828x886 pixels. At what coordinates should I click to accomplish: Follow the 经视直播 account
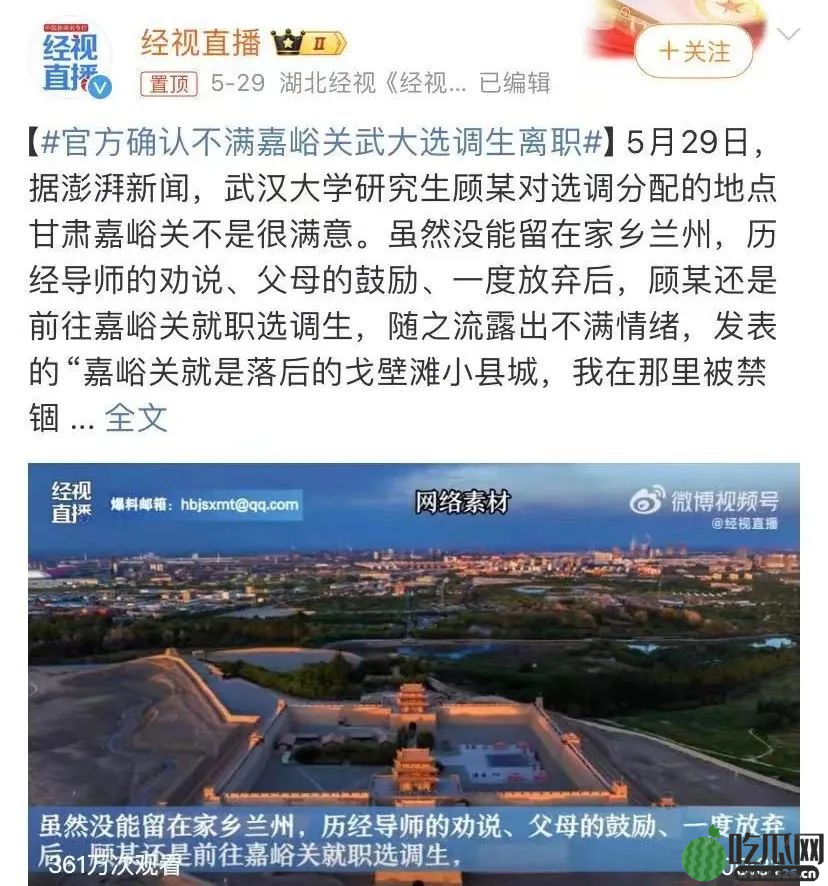(x=695, y=51)
